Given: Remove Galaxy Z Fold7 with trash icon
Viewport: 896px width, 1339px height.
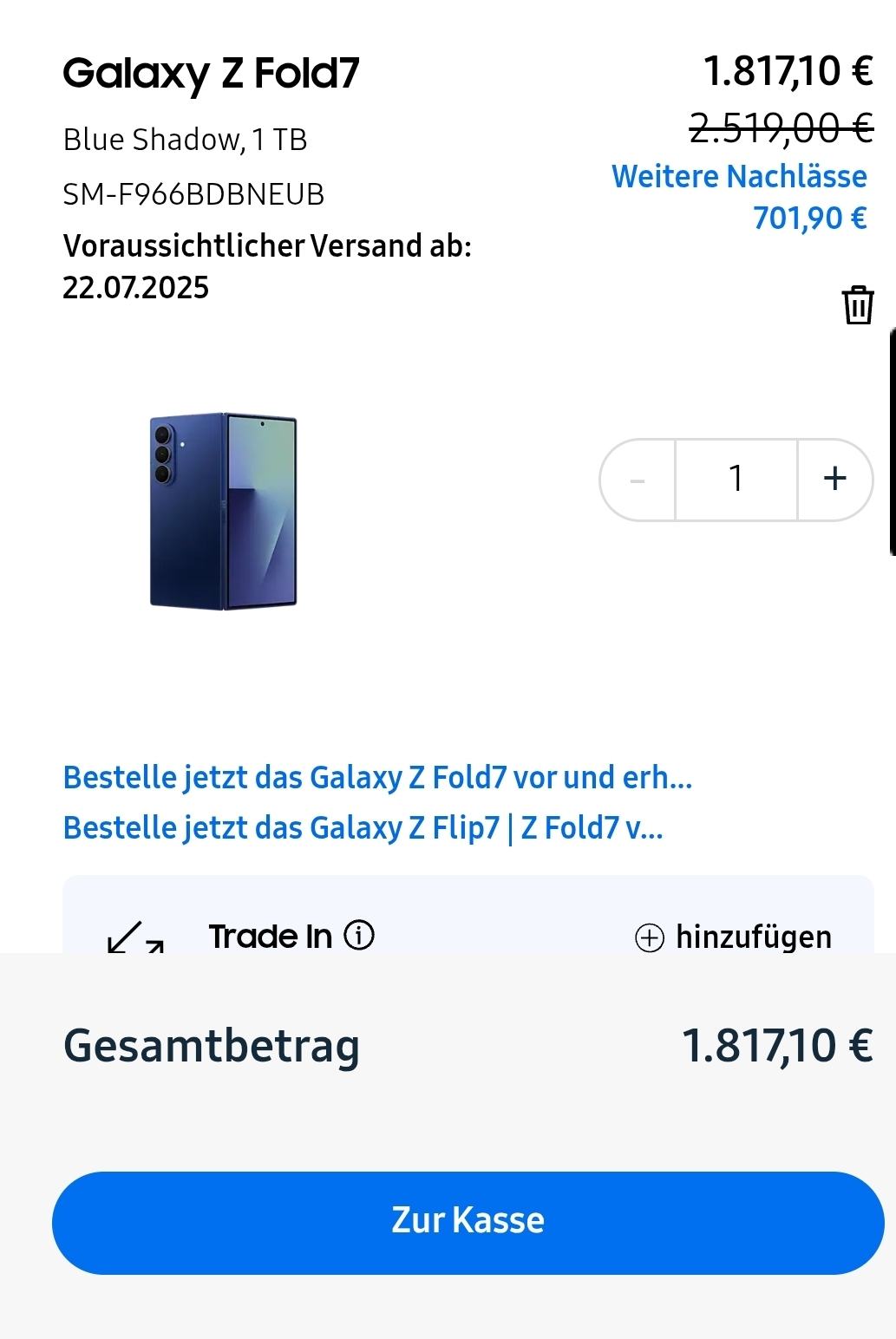Looking at the screenshot, I should tap(857, 304).
